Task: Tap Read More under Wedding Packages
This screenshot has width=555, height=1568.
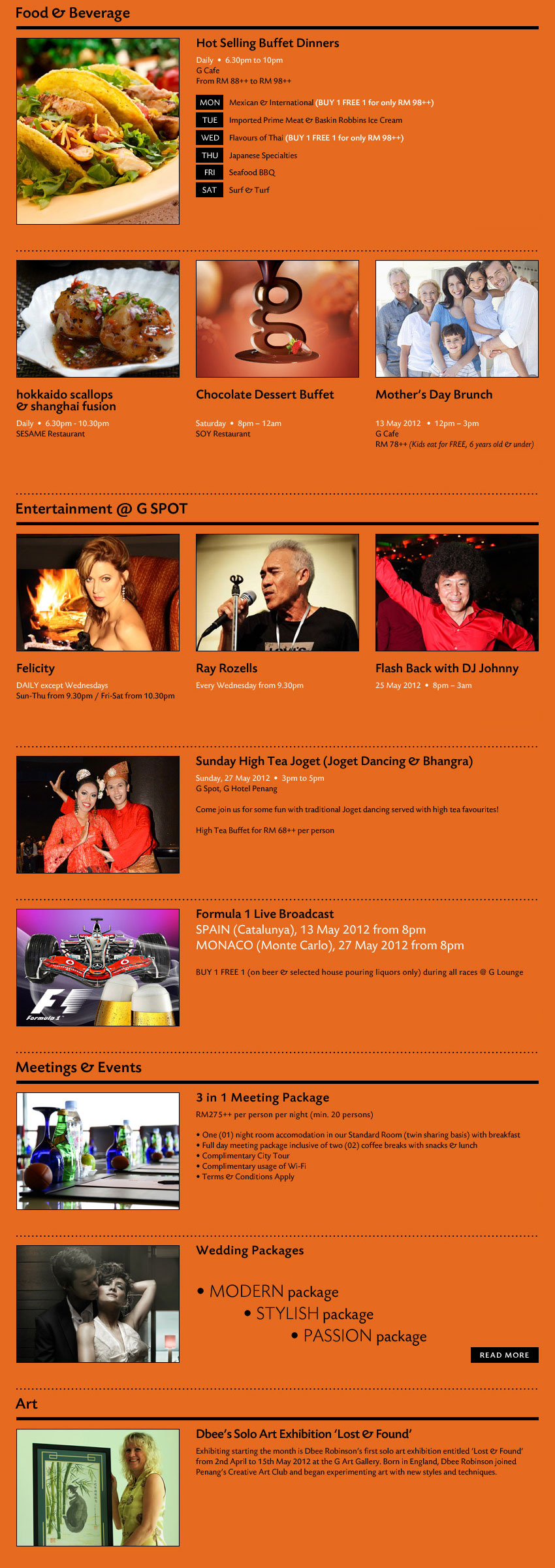Action: (504, 1354)
